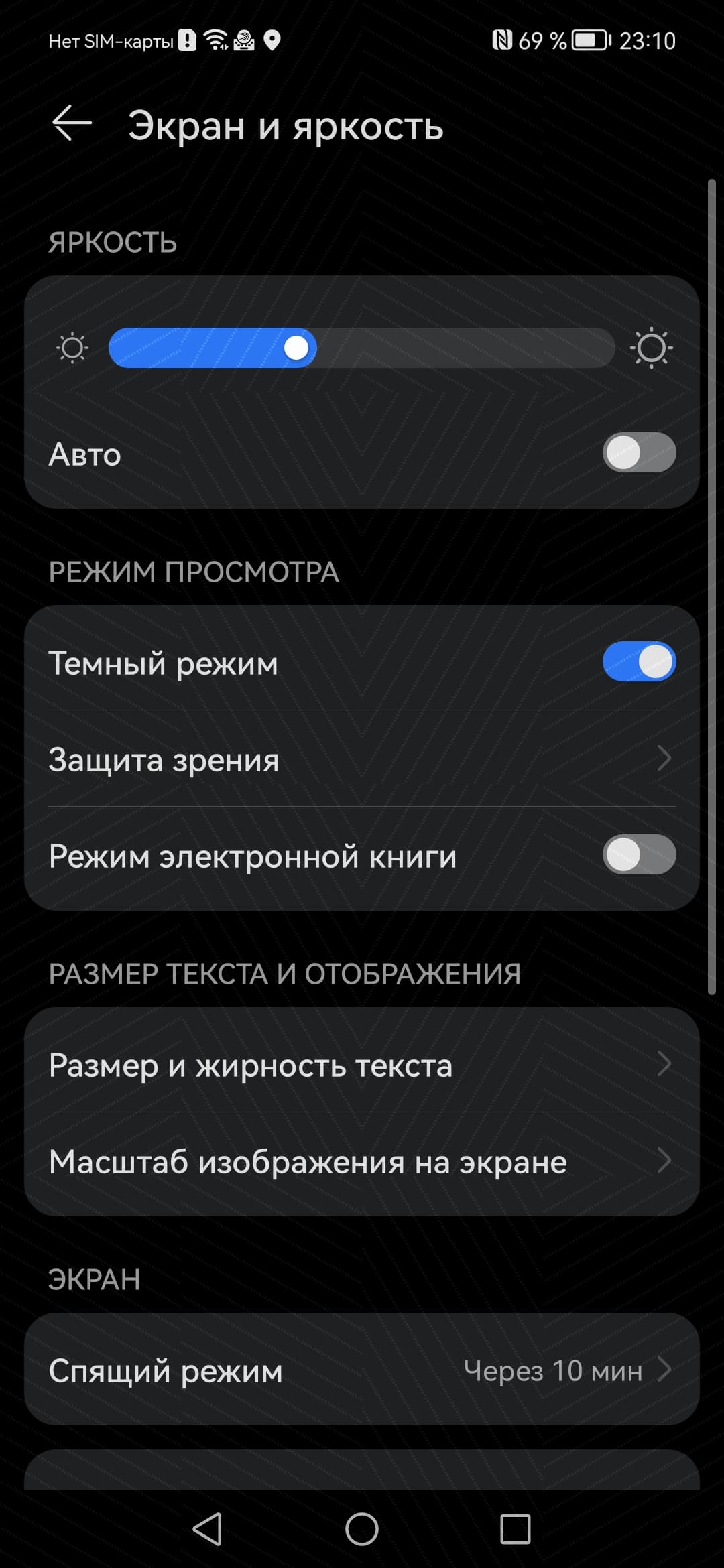Go back from Экран и яркость

(x=72, y=124)
